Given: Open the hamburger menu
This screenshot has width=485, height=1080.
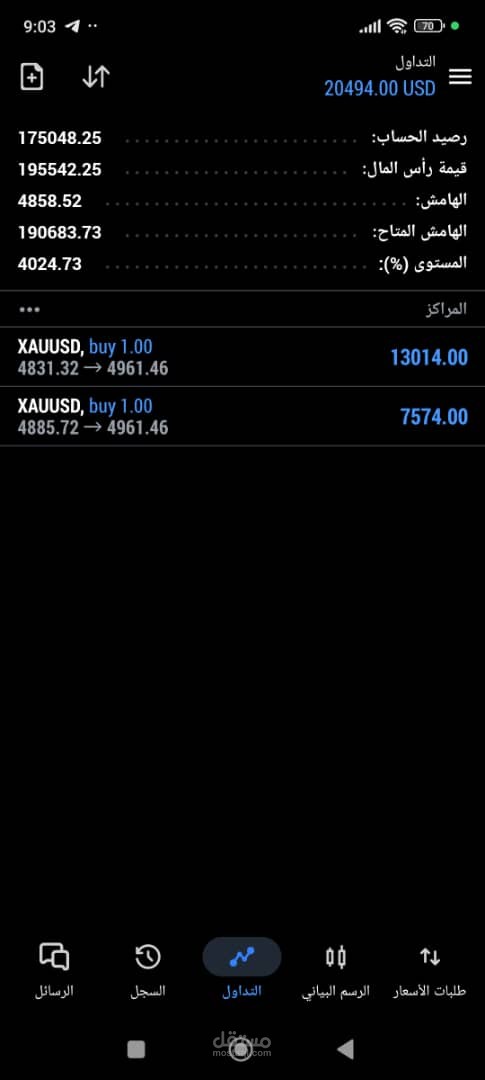Looking at the screenshot, I should pyautogui.click(x=460, y=77).
